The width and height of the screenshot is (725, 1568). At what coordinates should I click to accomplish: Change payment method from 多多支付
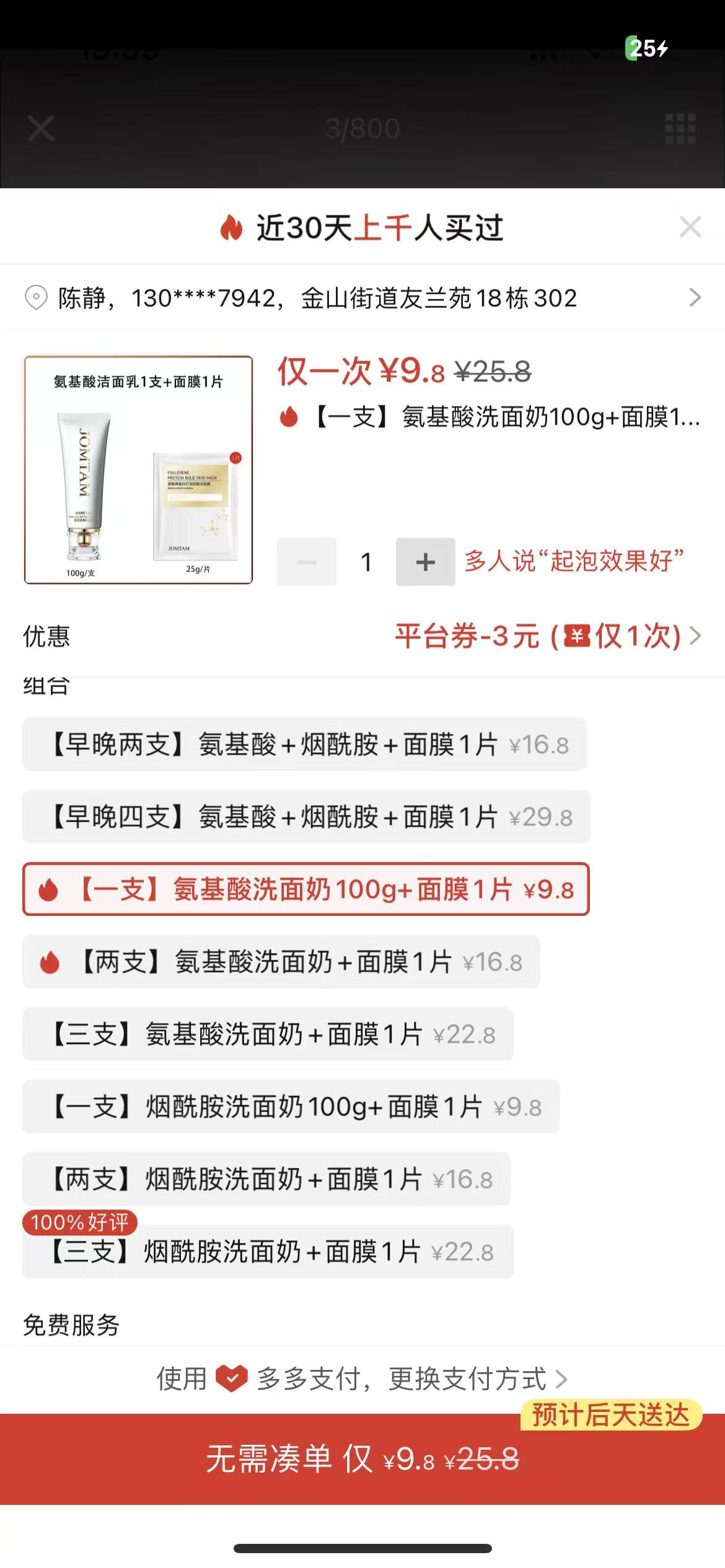(362, 1379)
